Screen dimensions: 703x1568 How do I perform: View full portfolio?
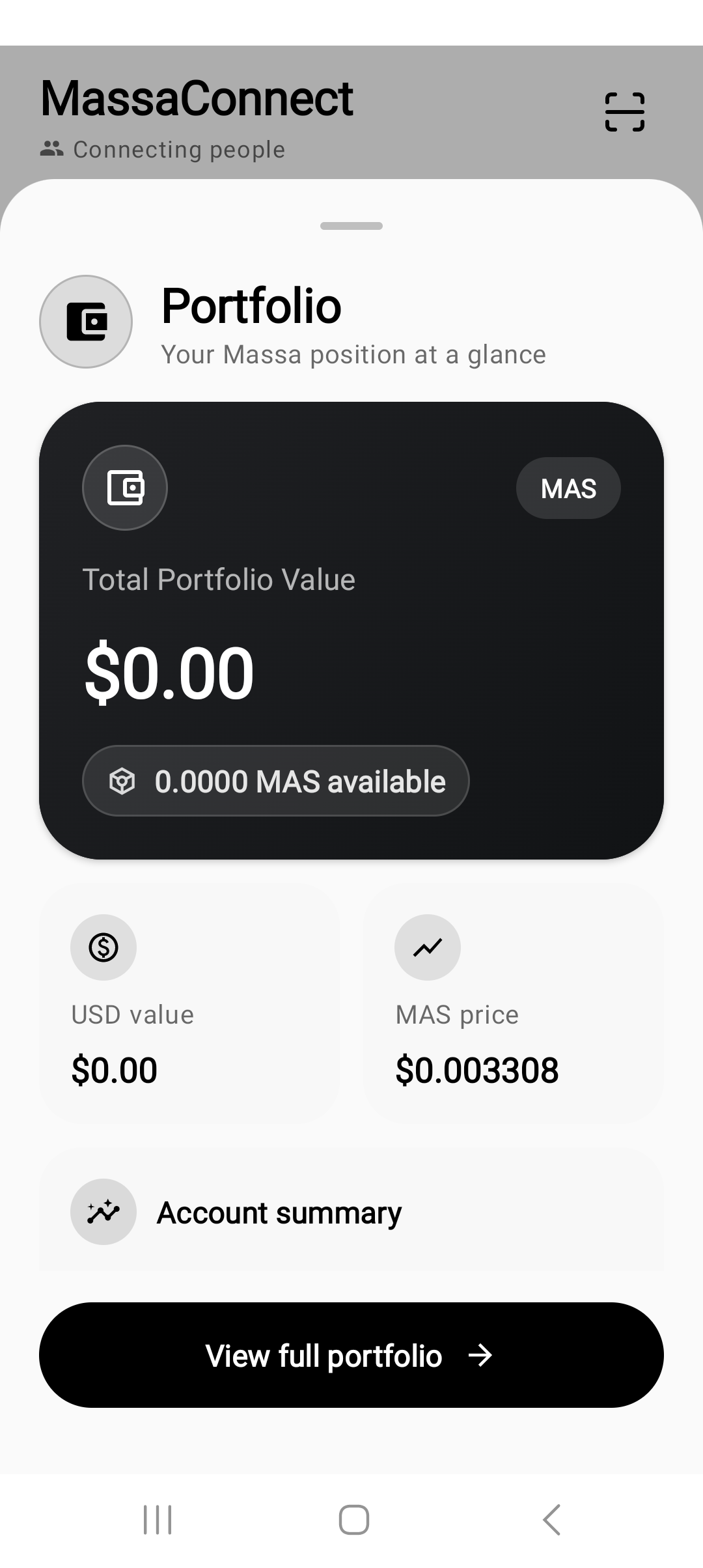(x=351, y=1355)
